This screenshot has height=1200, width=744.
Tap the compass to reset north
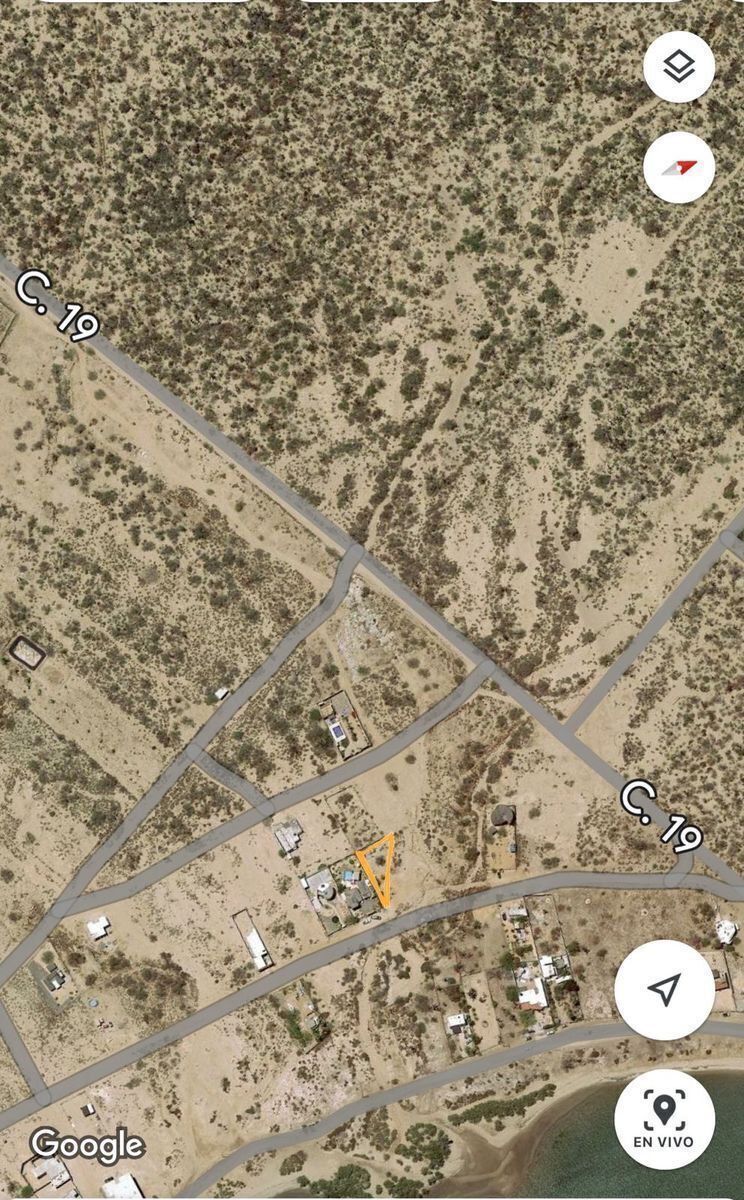click(679, 167)
